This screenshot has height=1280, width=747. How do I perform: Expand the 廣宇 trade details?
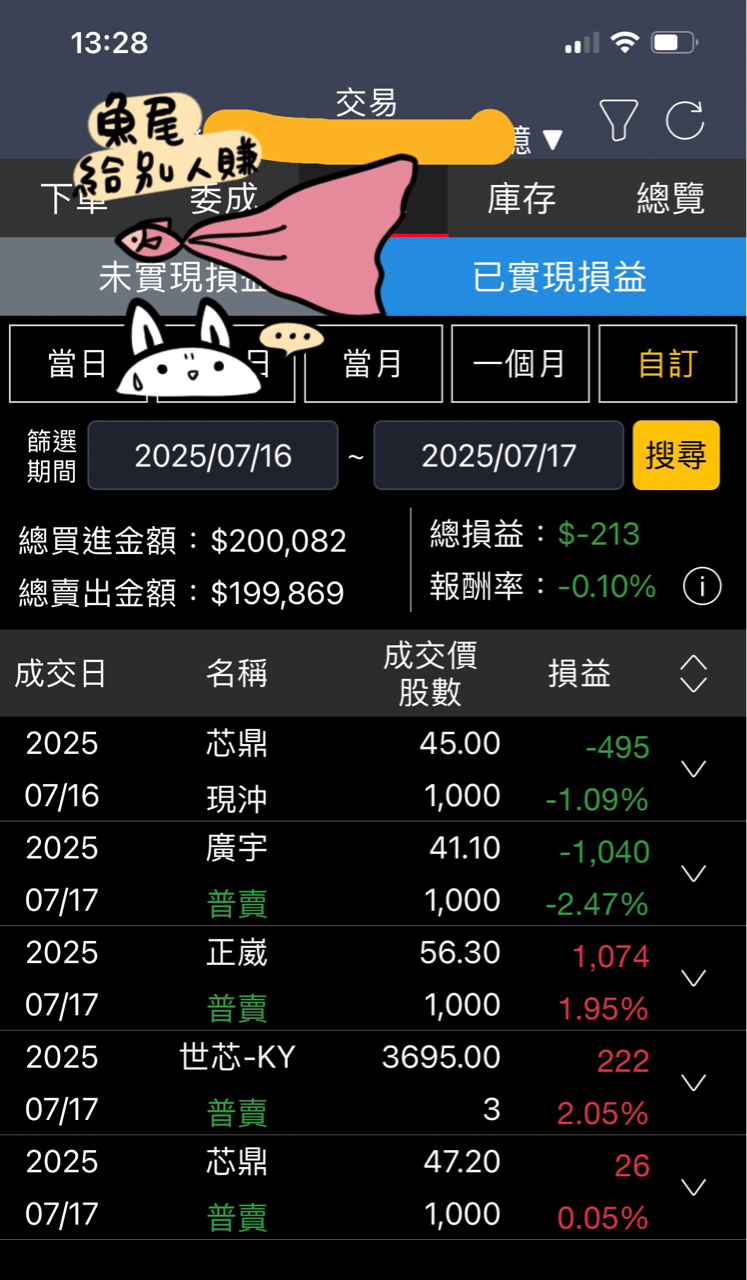point(693,874)
